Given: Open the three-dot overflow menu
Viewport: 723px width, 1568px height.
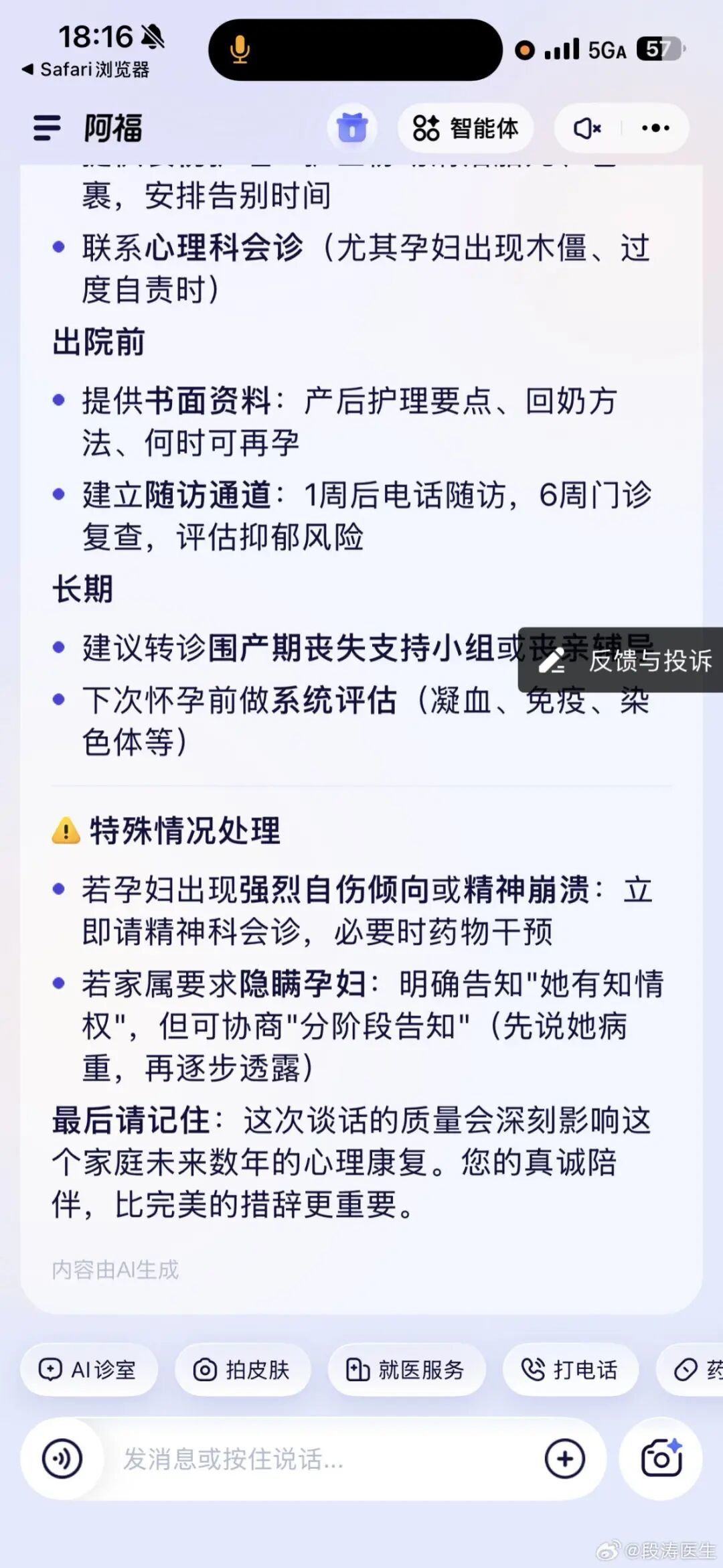Looking at the screenshot, I should click(x=655, y=128).
